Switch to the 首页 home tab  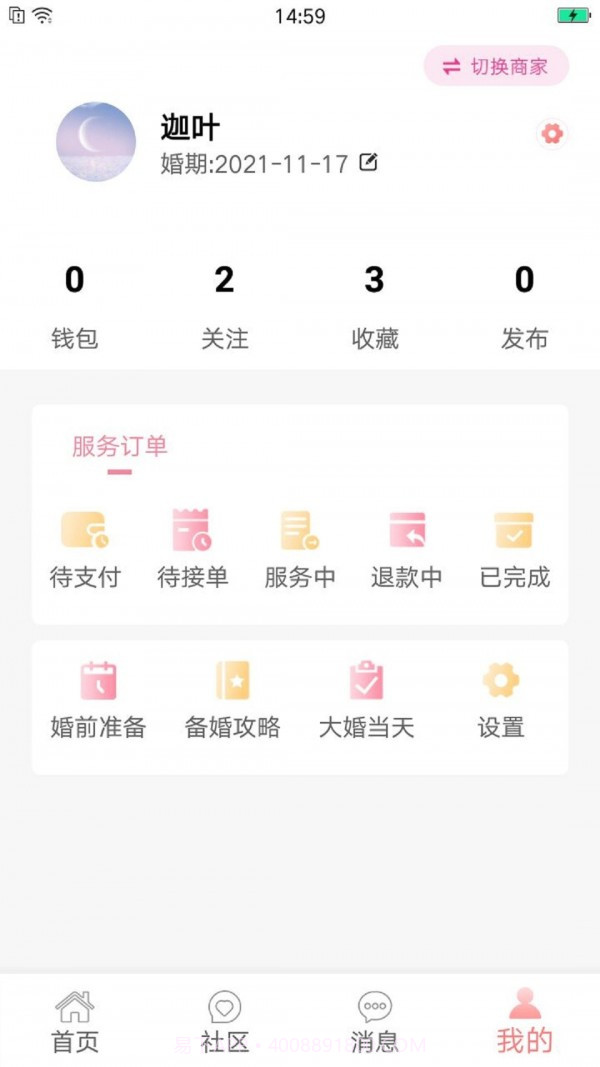(x=75, y=1020)
